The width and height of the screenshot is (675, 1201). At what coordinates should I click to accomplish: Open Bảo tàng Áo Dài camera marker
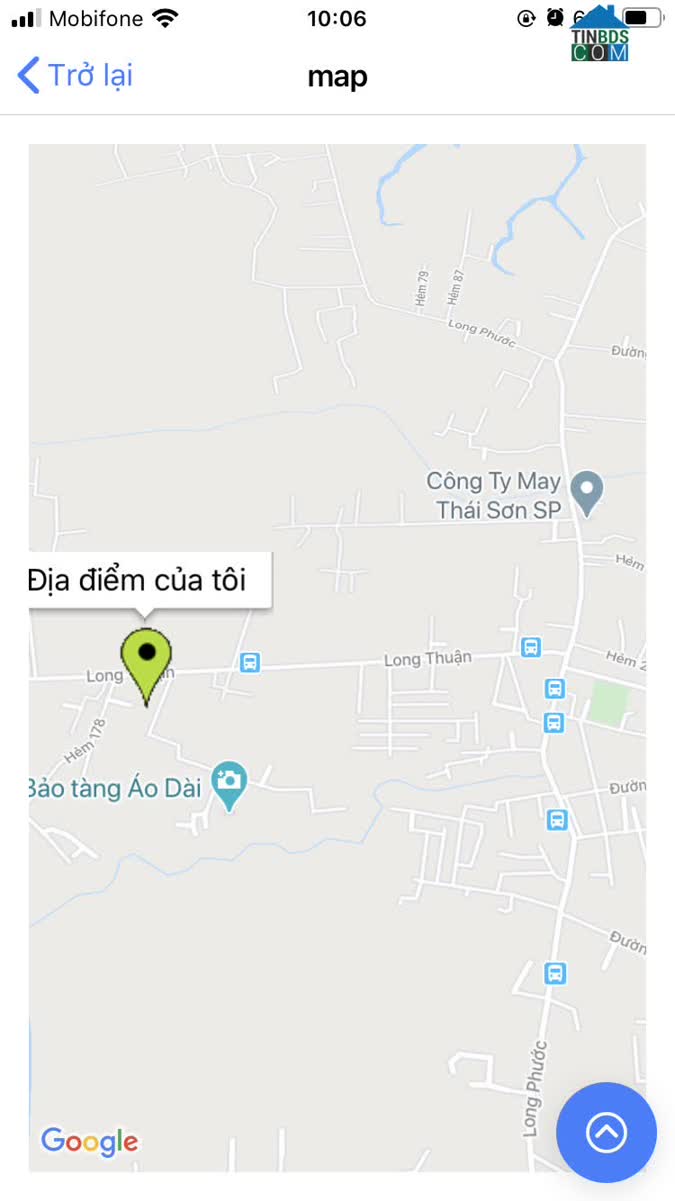coord(230,787)
